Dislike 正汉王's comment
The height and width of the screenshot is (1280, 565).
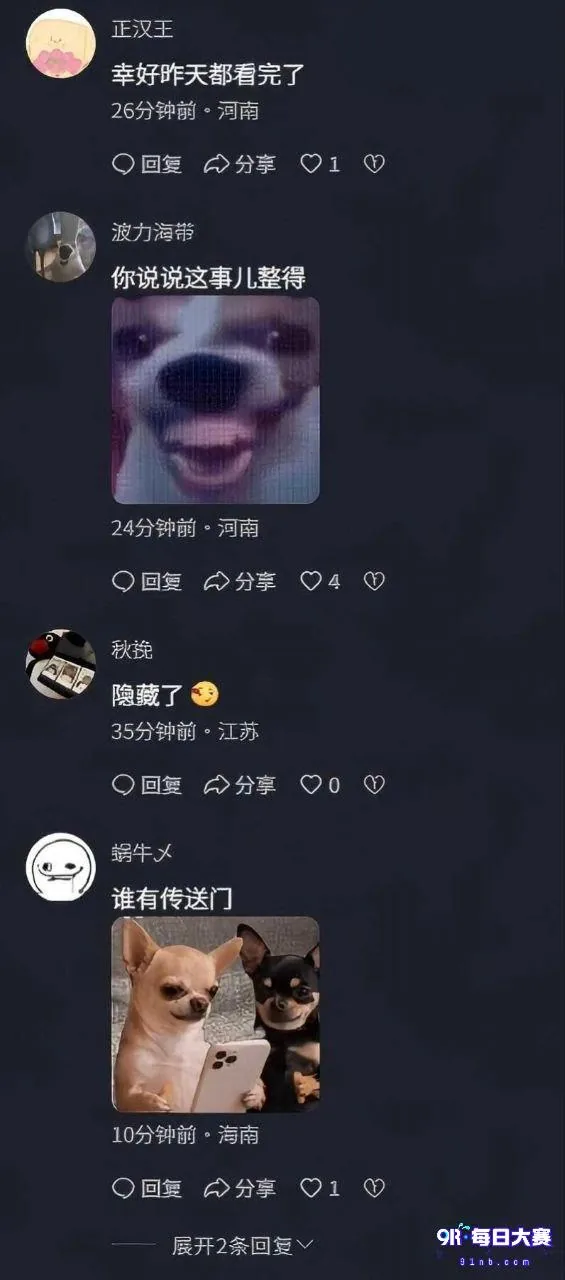(x=374, y=164)
